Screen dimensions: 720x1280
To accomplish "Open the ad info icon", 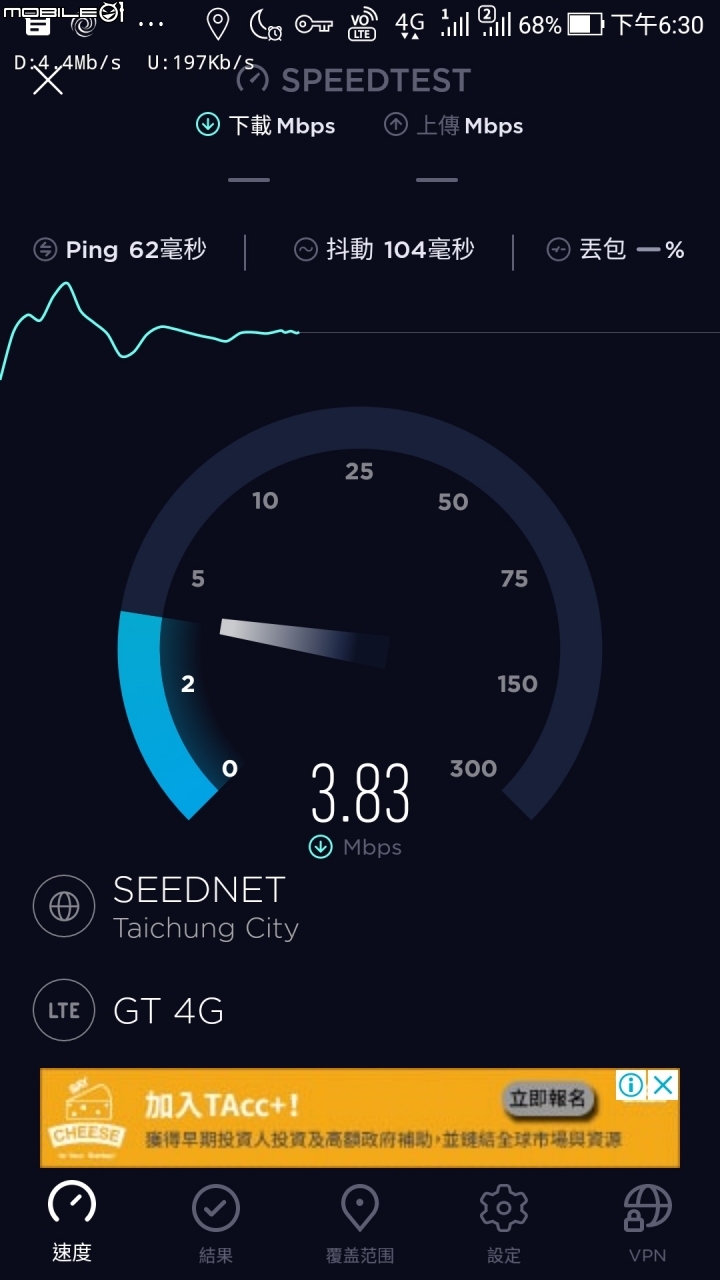I will coord(630,1085).
